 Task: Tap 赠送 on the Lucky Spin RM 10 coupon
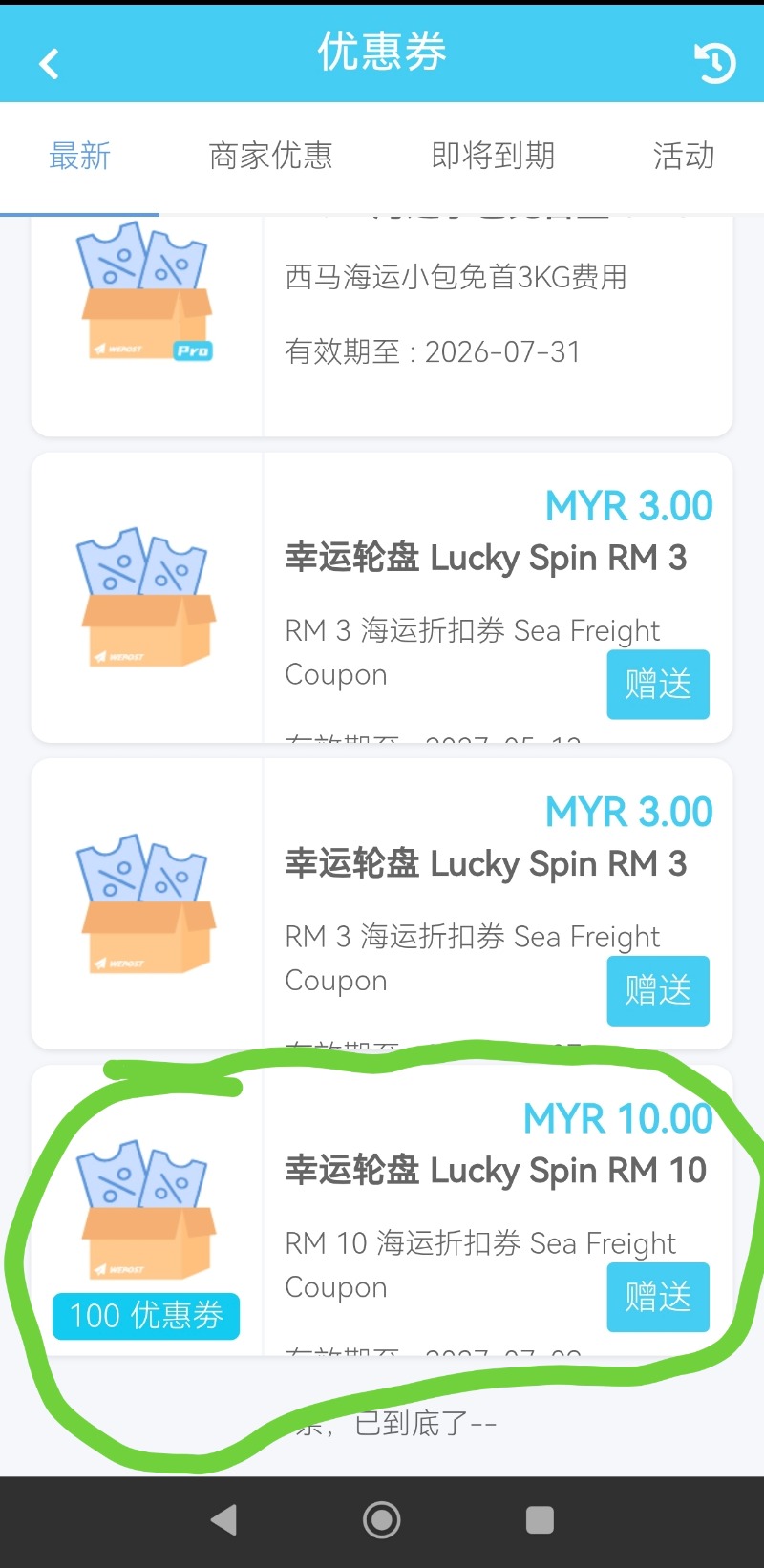(x=658, y=1297)
